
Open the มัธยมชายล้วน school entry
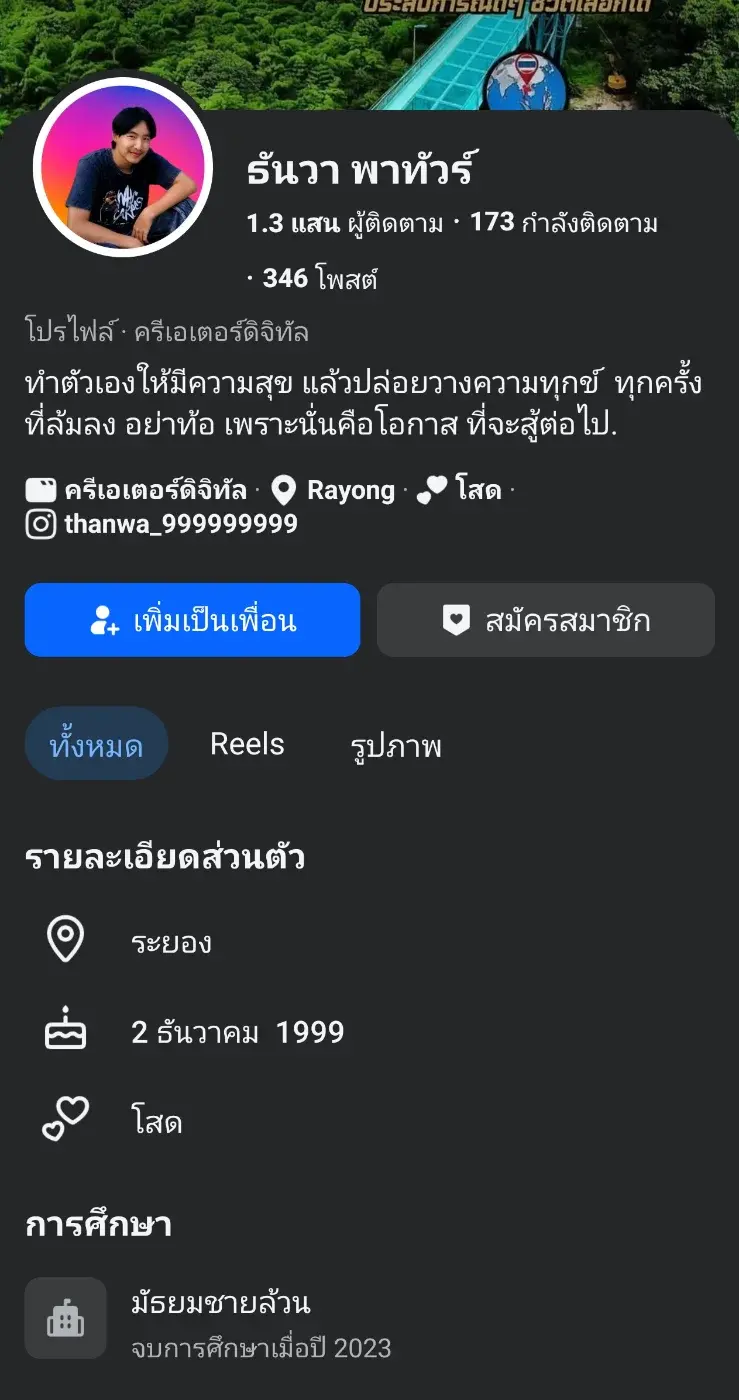[x=220, y=1304]
